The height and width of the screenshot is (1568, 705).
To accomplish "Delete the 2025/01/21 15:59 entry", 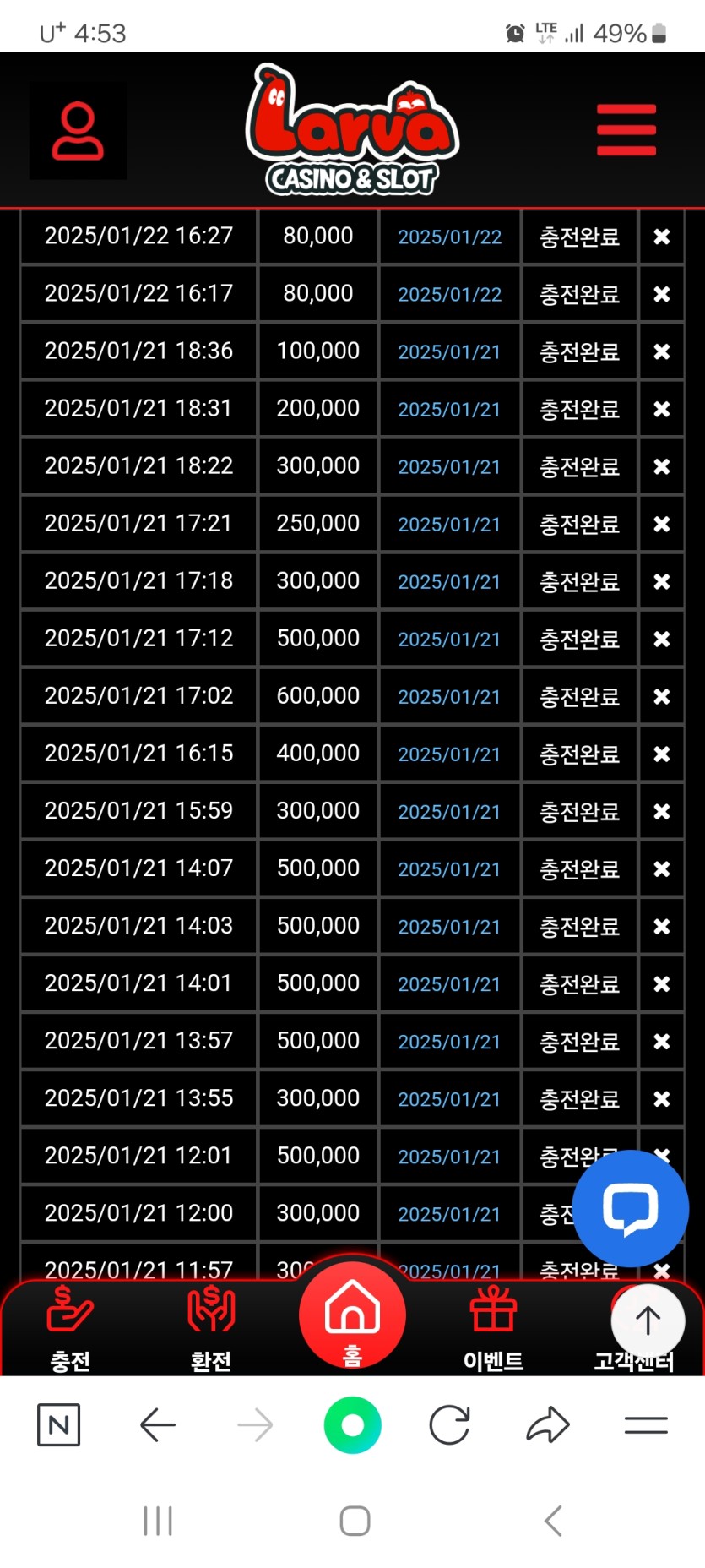I will pyautogui.click(x=661, y=811).
